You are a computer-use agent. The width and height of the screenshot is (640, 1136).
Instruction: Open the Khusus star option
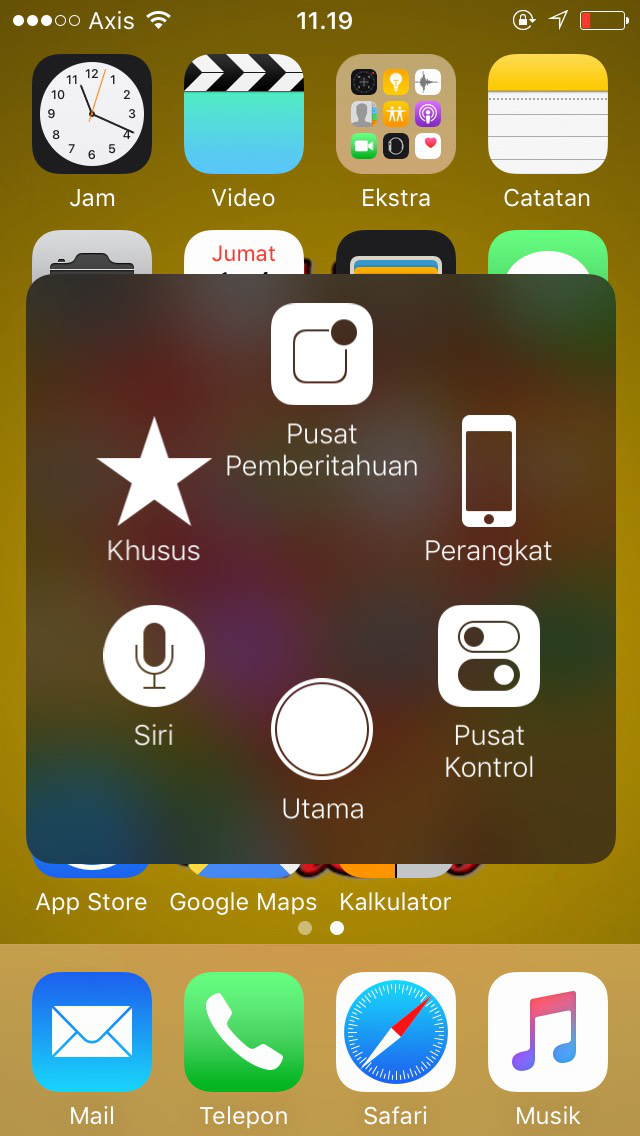coord(154,473)
